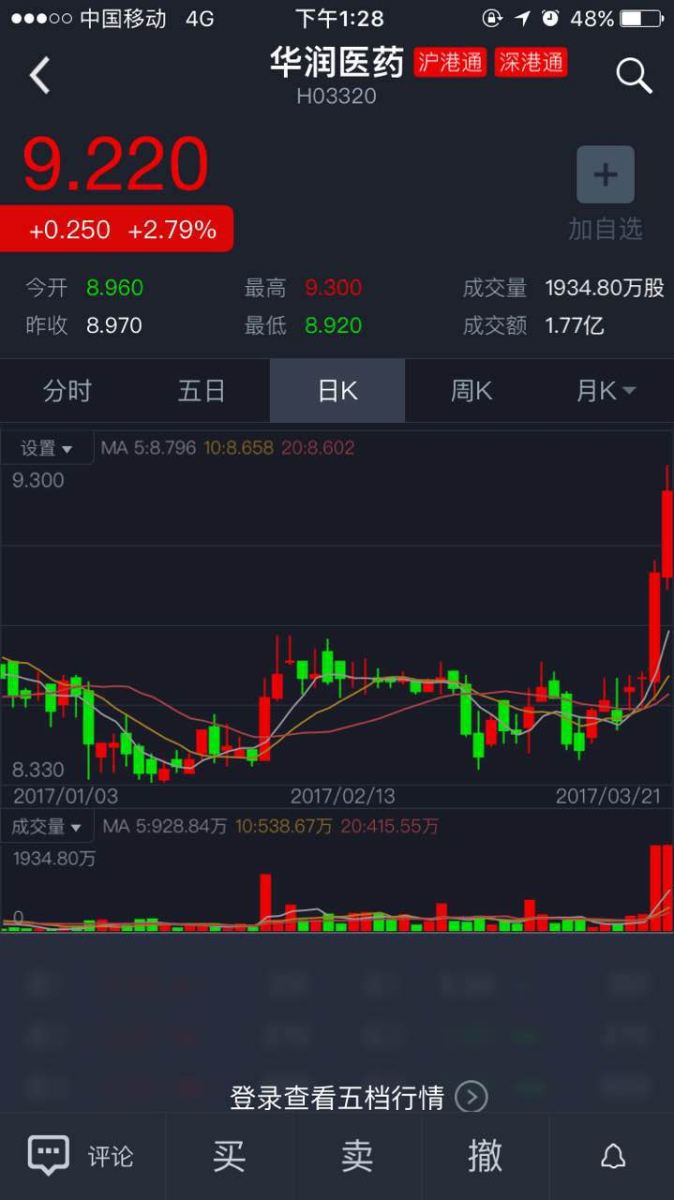Select the 日K chart tab
674x1200 pixels.
point(337,391)
